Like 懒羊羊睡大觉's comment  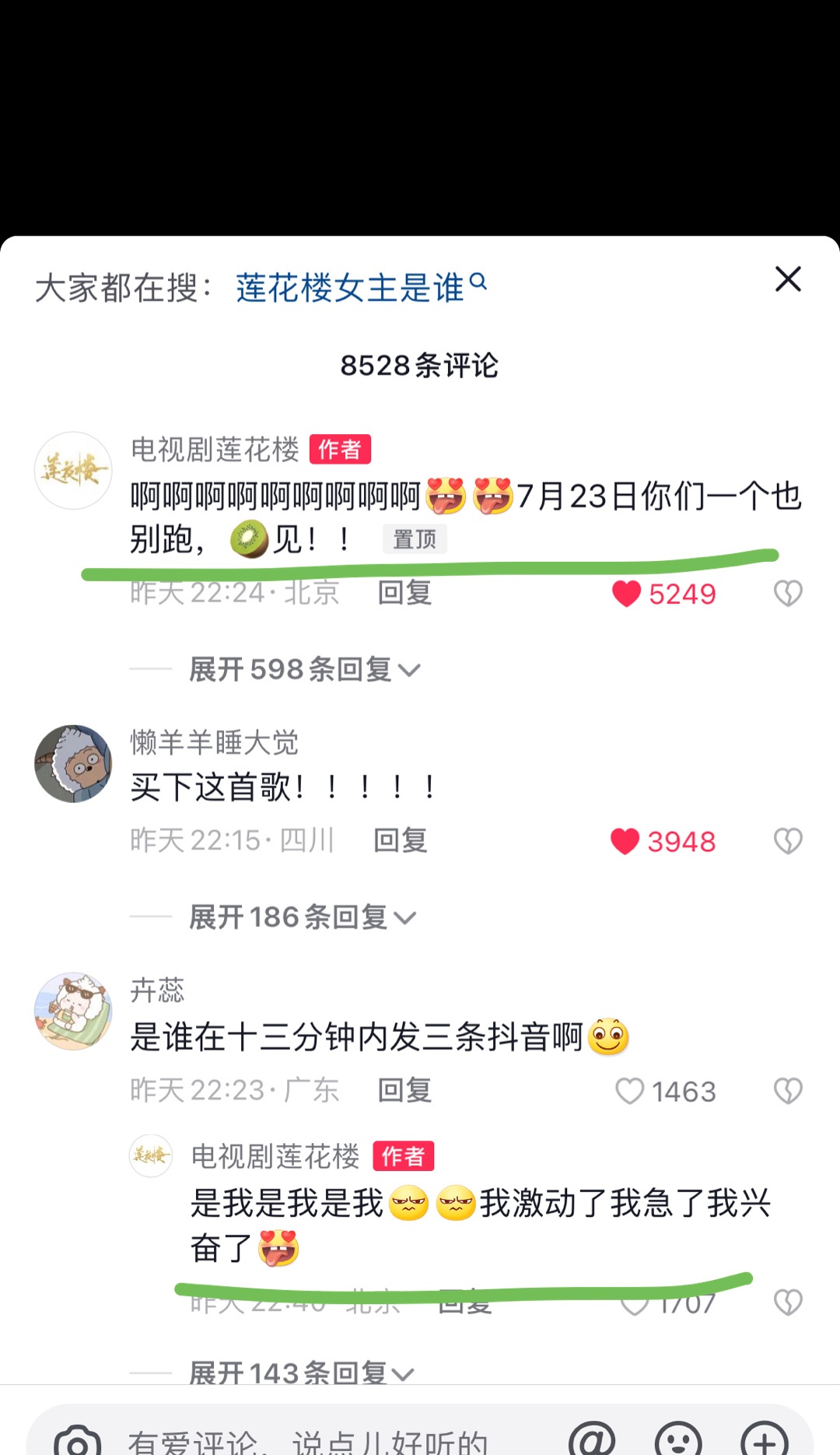(663, 841)
